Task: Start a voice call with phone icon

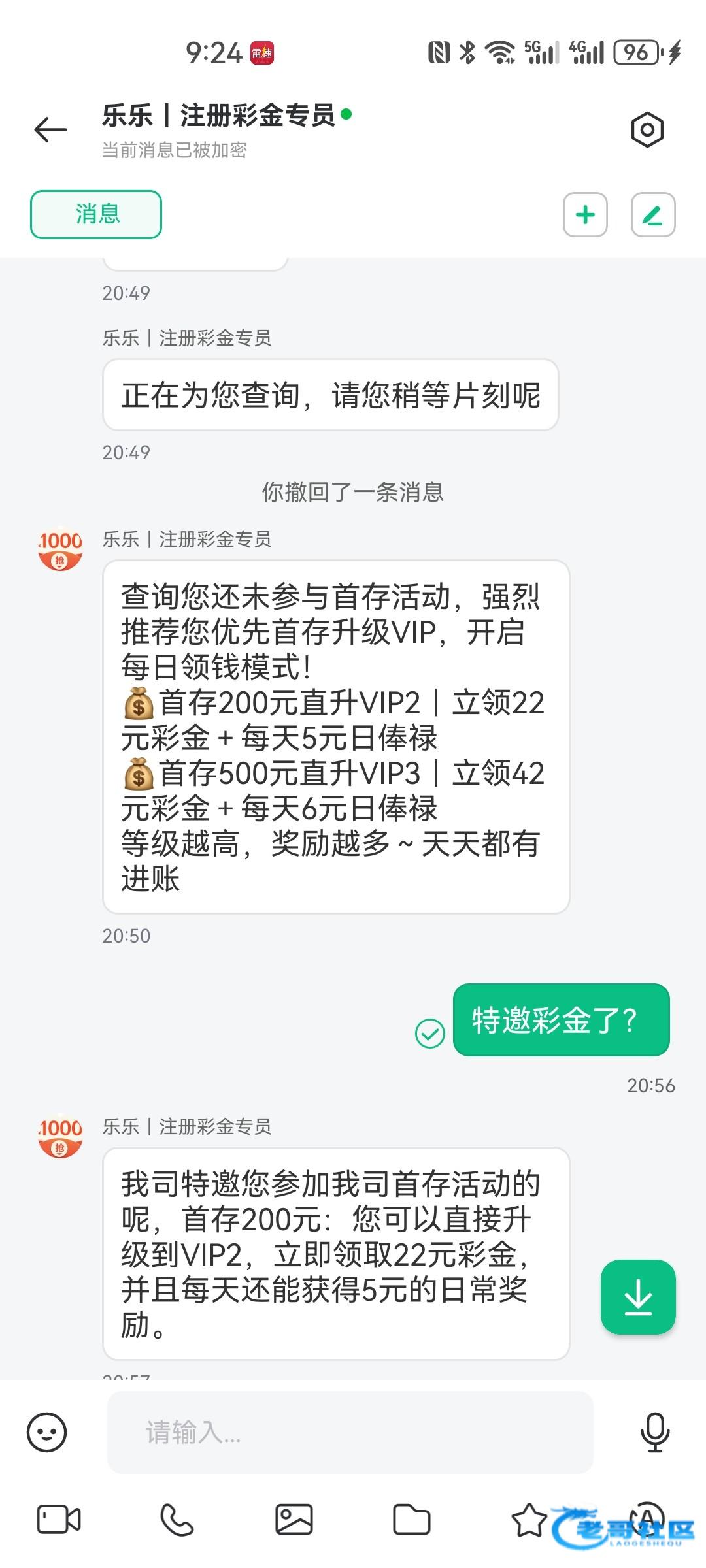Action: coord(176,1520)
